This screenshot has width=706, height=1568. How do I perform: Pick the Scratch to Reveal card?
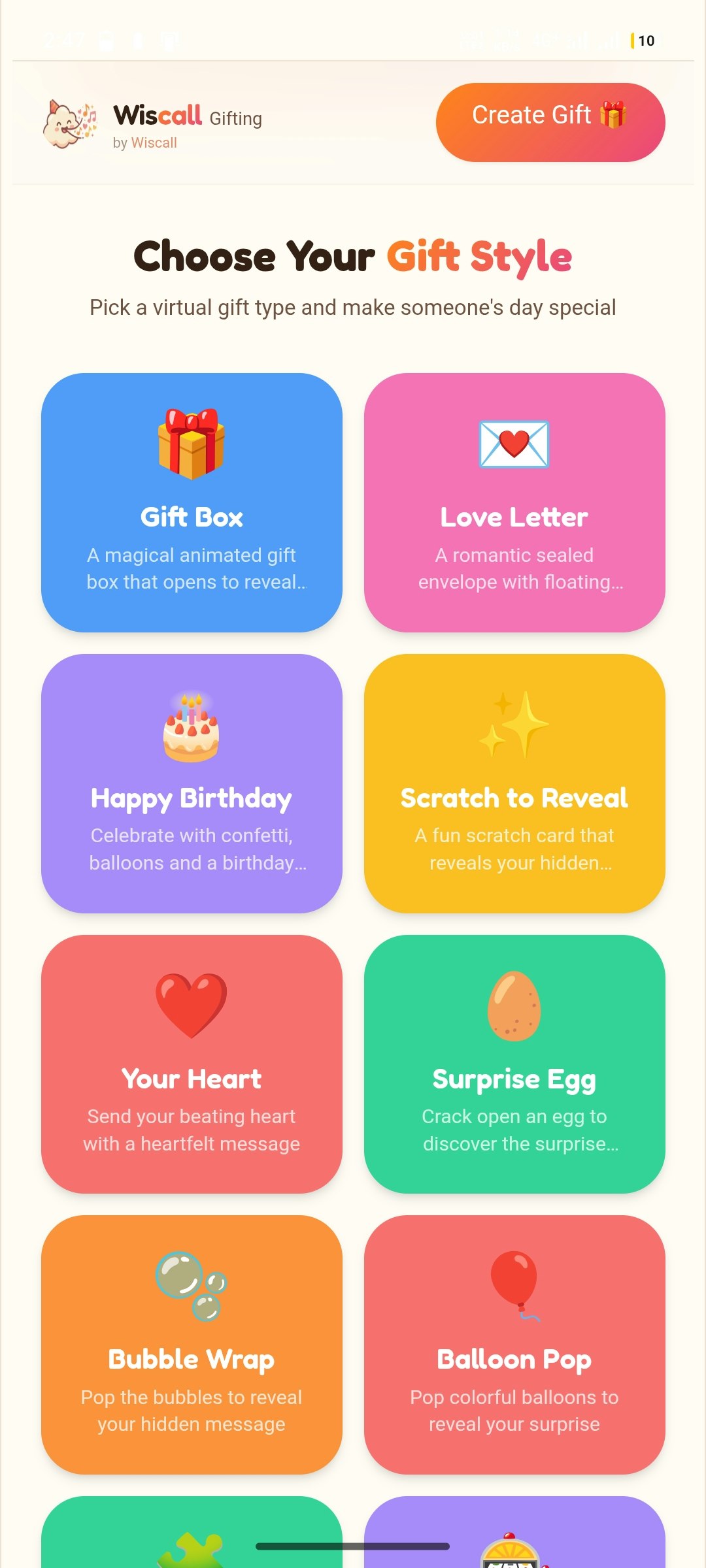pos(514,783)
